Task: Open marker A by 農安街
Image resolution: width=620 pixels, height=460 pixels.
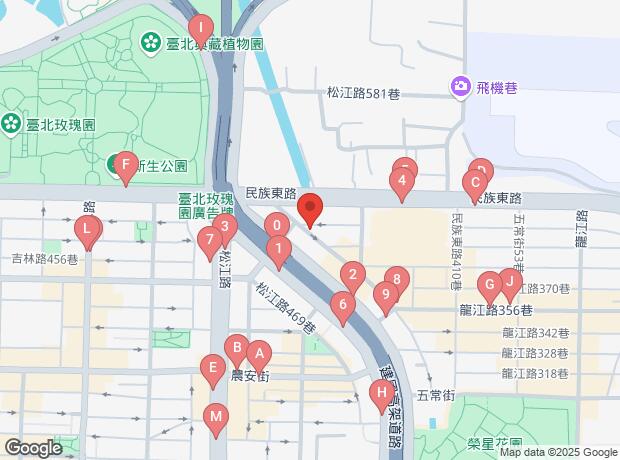Action: point(258,352)
